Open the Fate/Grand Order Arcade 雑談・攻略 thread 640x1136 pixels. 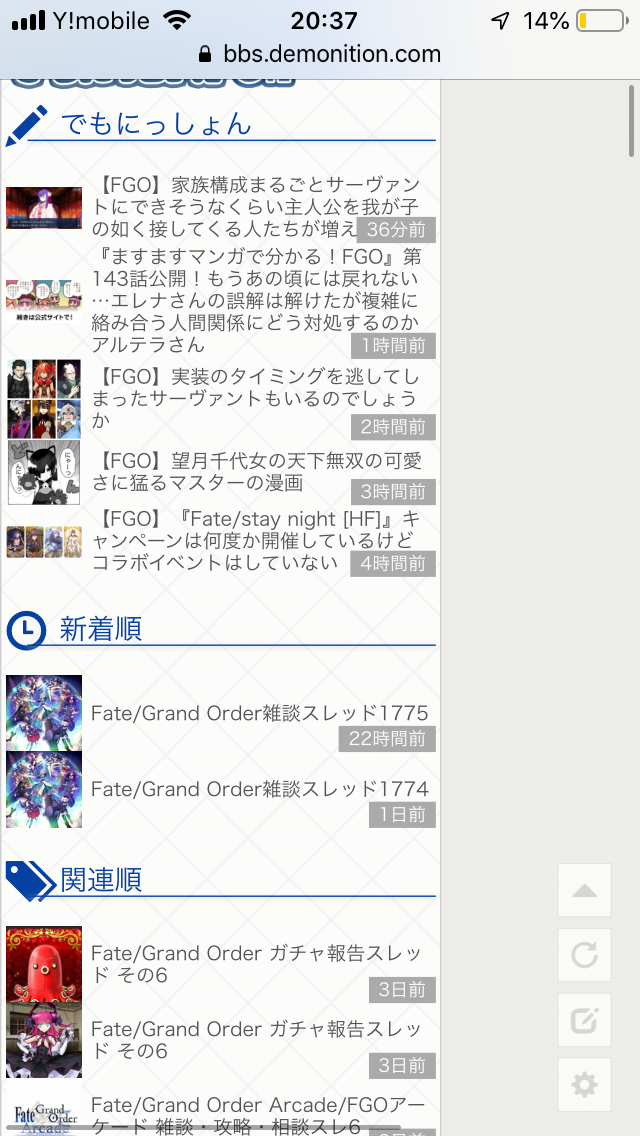tap(256, 1114)
